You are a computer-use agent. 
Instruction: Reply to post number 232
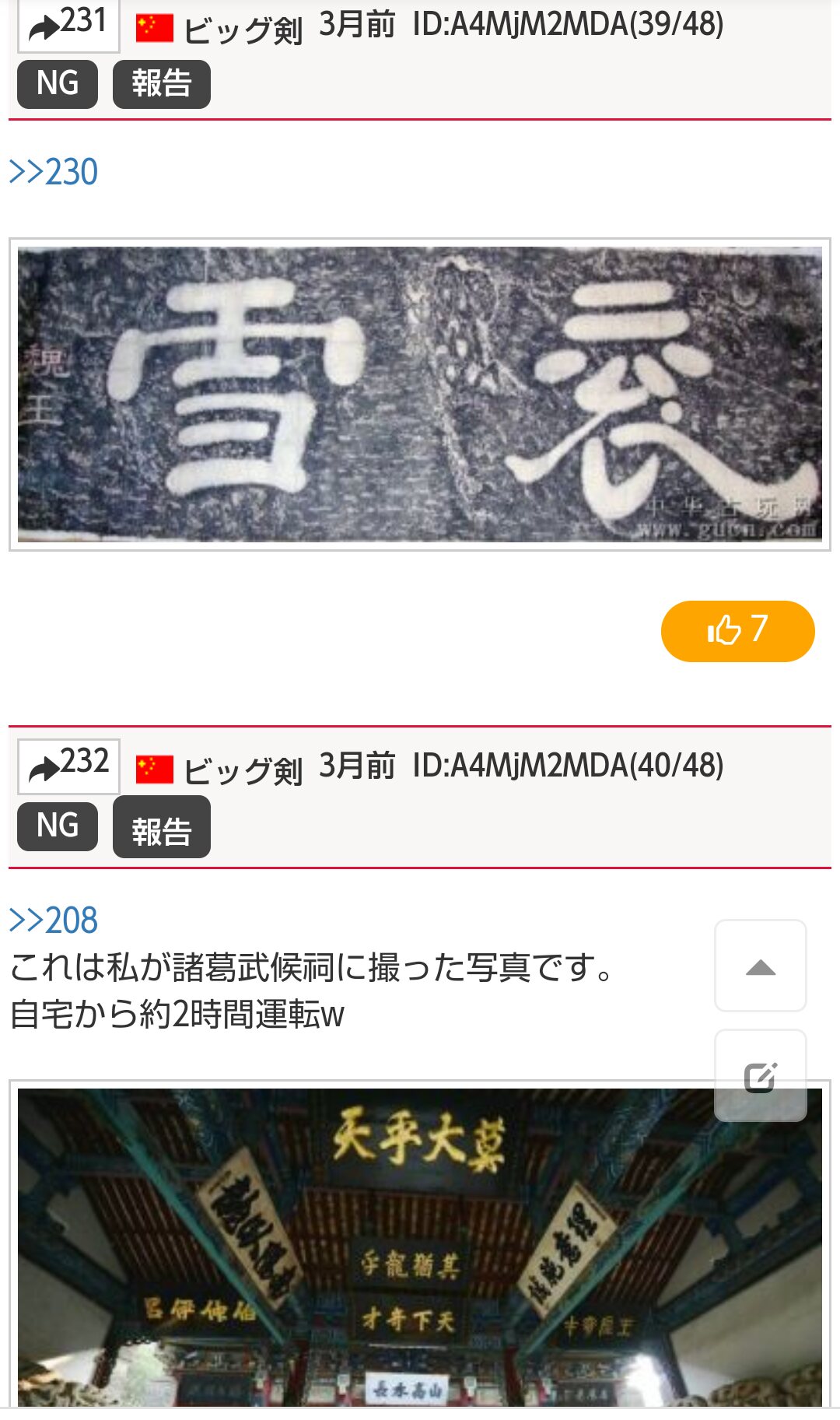tap(68, 766)
